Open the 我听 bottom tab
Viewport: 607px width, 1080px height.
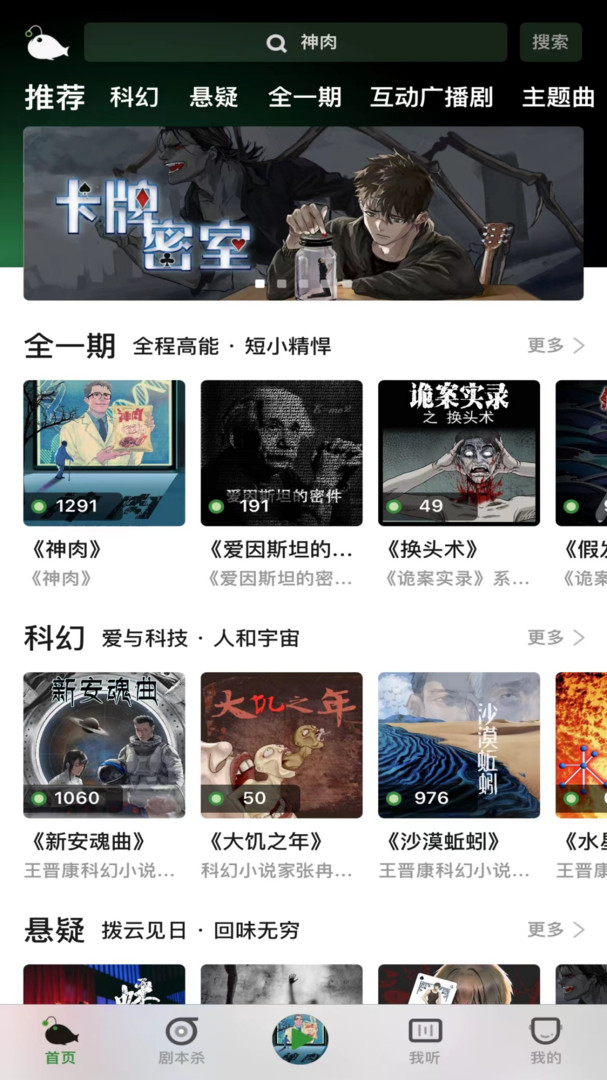pyautogui.click(x=424, y=1041)
